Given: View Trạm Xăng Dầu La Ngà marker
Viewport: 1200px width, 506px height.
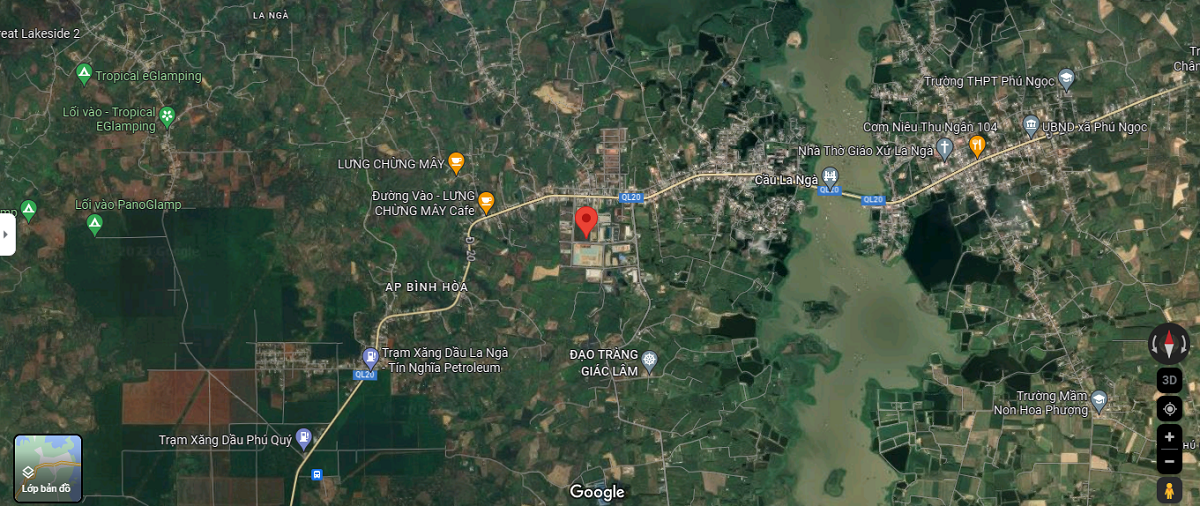Looking at the screenshot, I should (370, 355).
